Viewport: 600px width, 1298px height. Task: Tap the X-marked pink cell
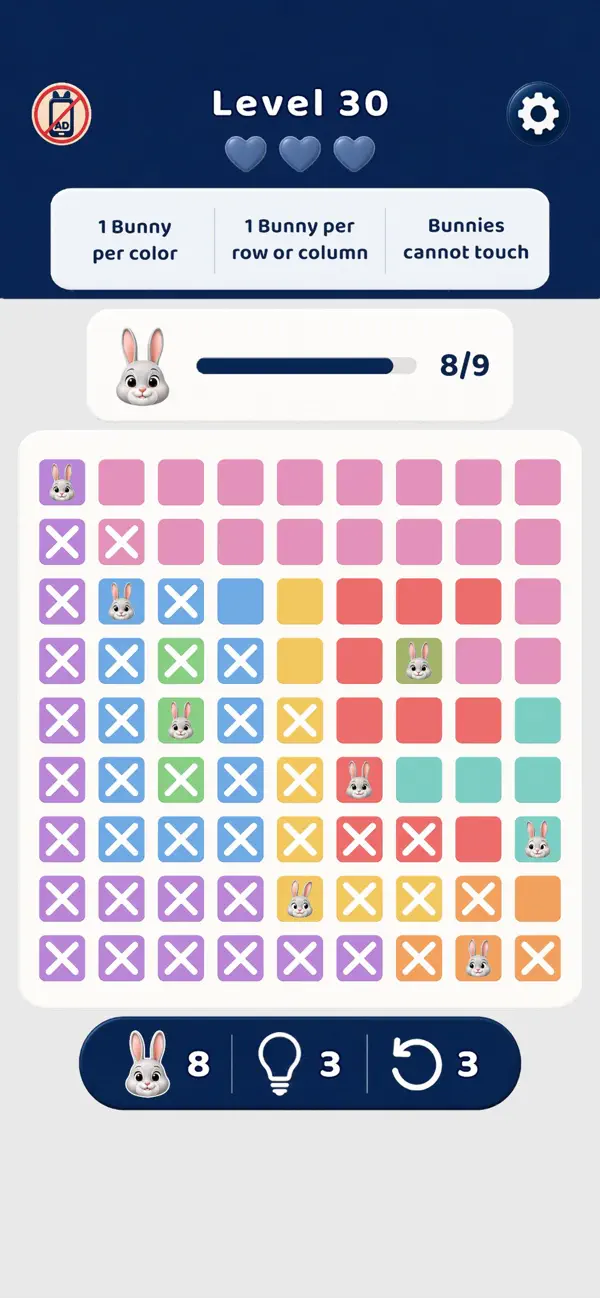[x=121, y=542]
